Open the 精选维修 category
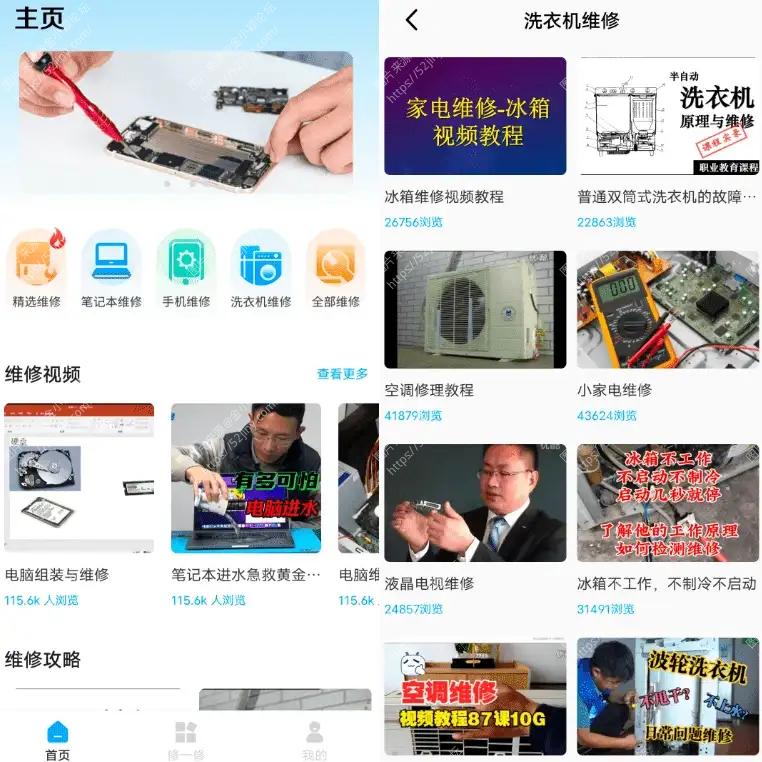The height and width of the screenshot is (762, 762). pos(37,263)
